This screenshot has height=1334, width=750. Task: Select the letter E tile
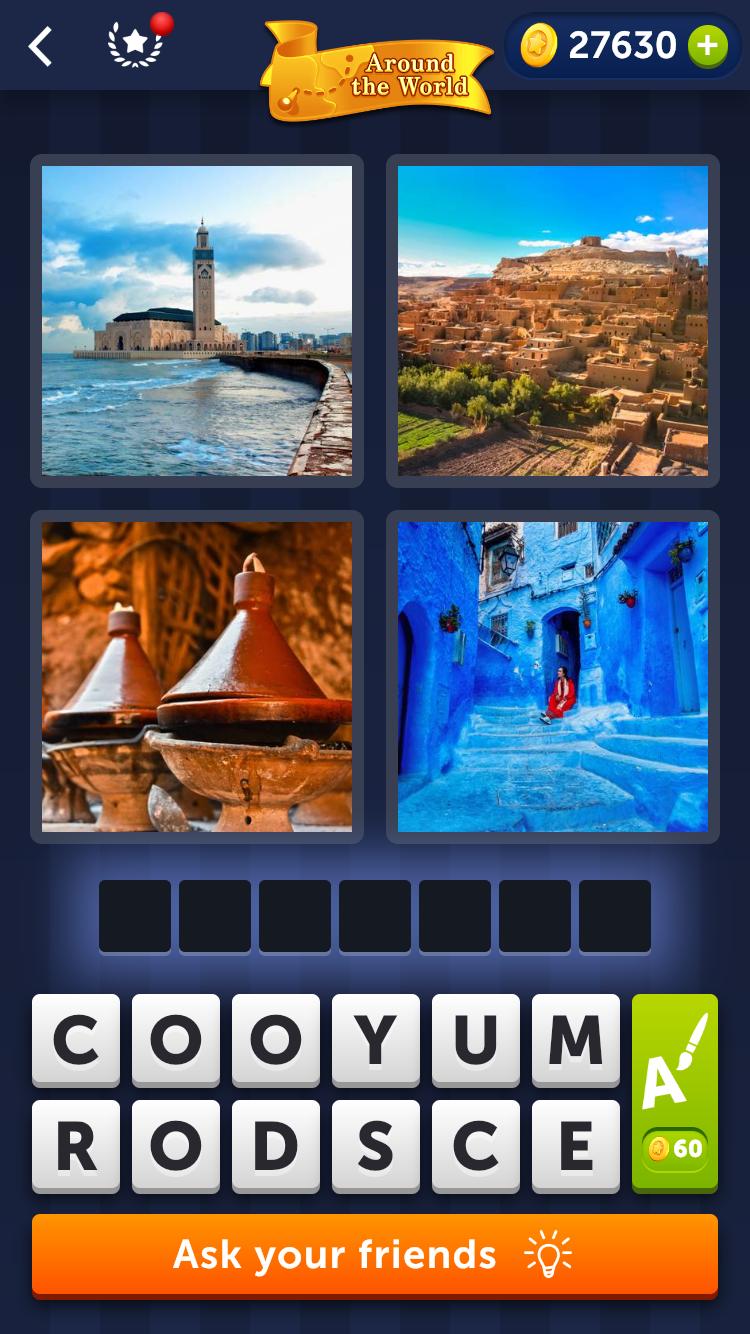[x=576, y=1146]
